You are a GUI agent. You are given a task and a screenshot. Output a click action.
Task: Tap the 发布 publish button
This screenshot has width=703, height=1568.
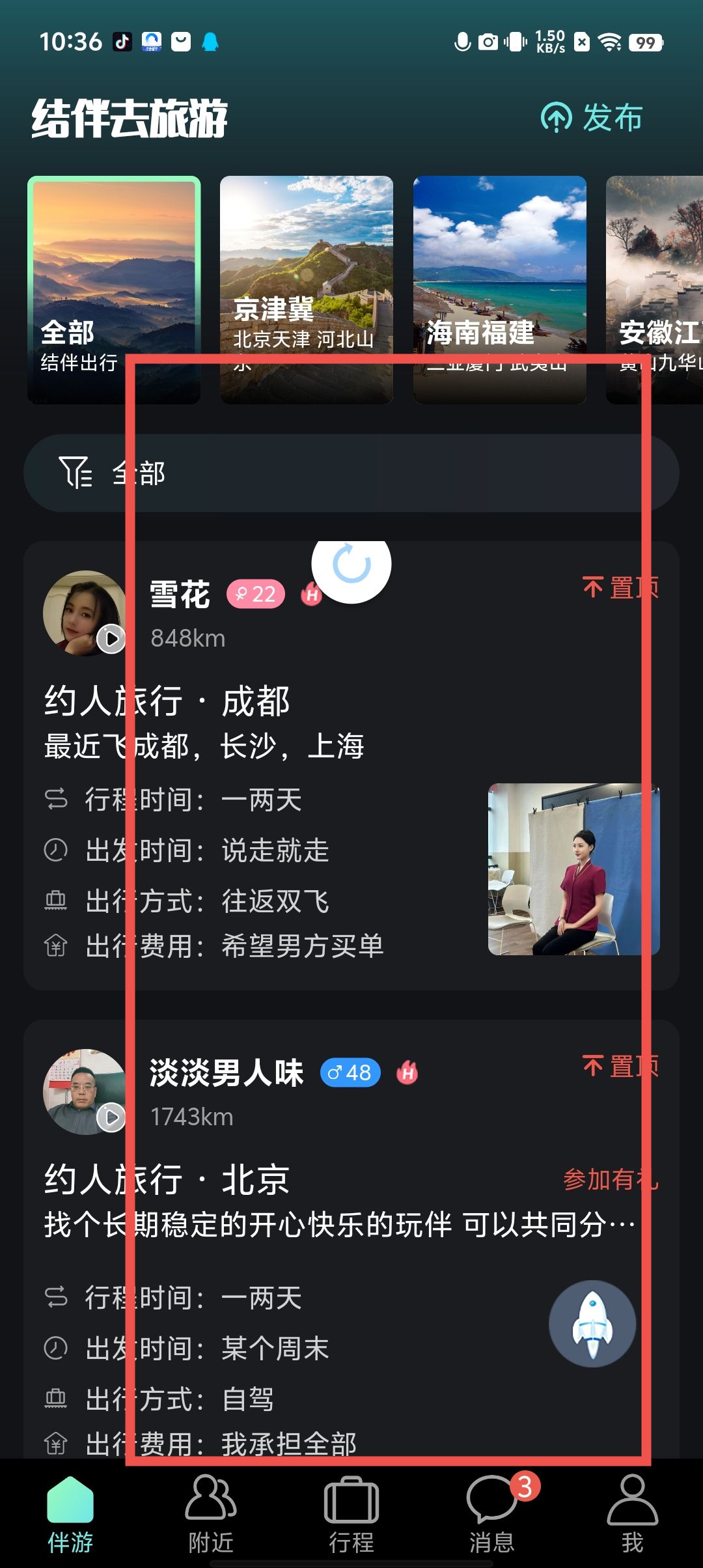[592, 118]
